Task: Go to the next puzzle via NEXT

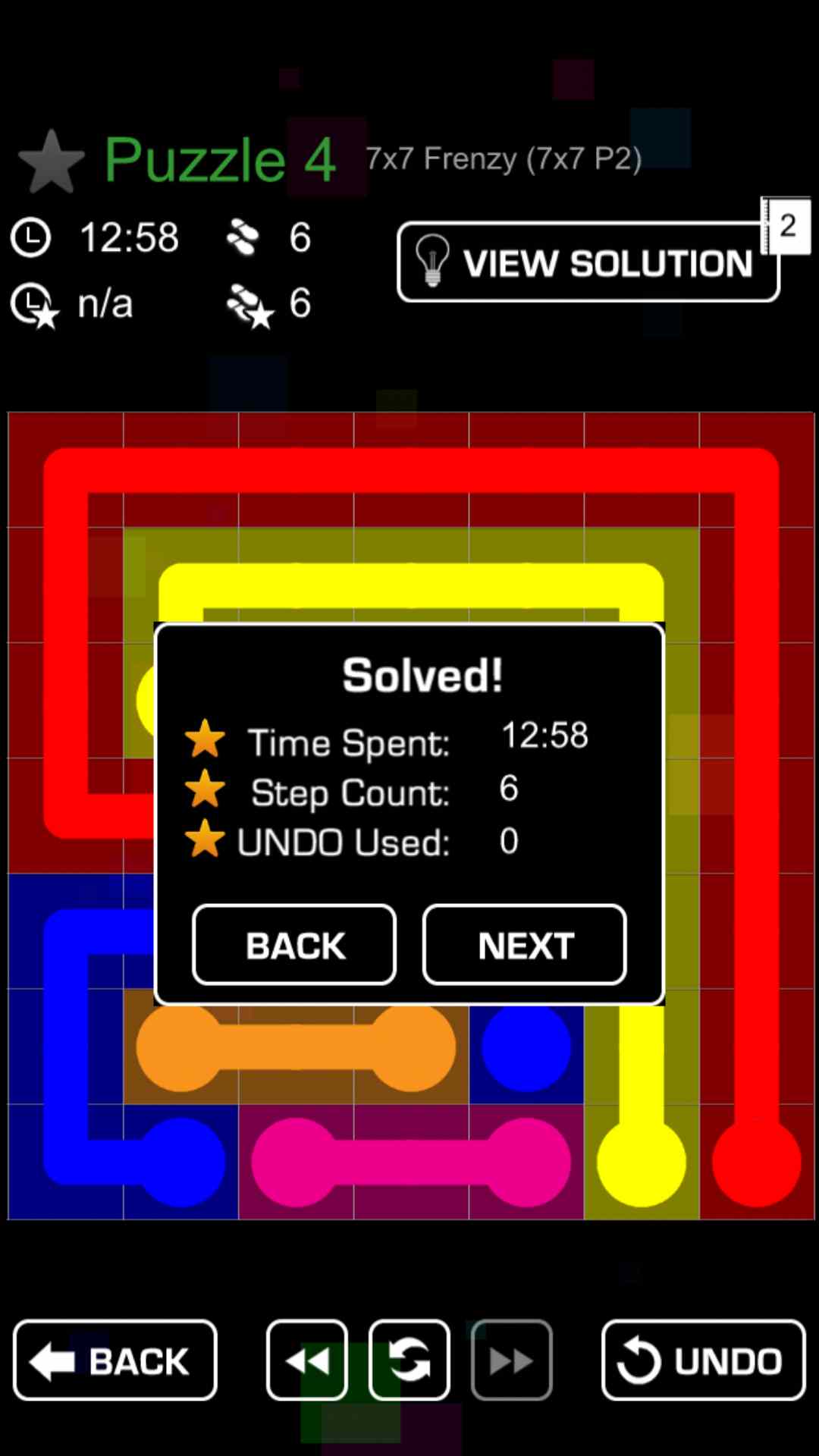Action: tap(524, 945)
